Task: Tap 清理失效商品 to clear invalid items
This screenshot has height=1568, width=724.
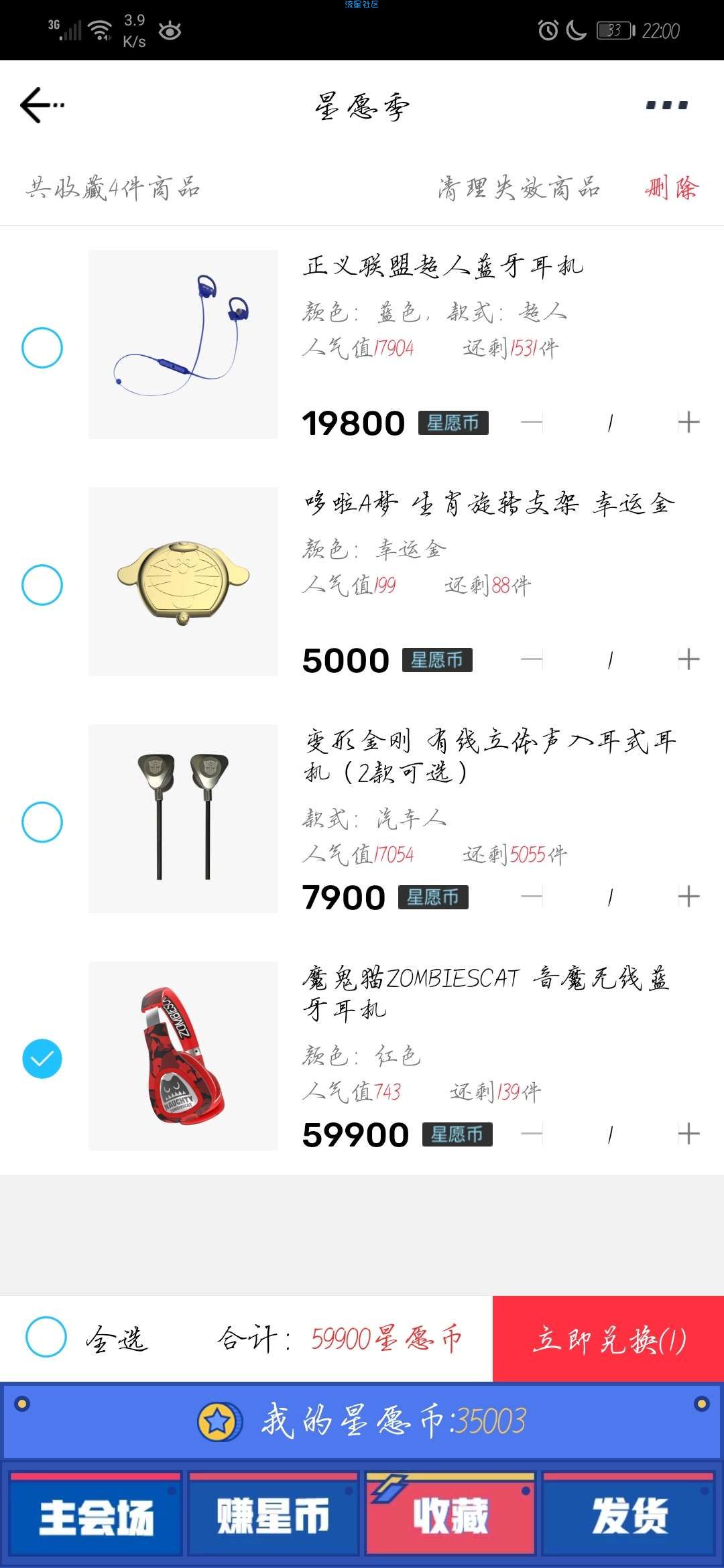Action: point(519,188)
